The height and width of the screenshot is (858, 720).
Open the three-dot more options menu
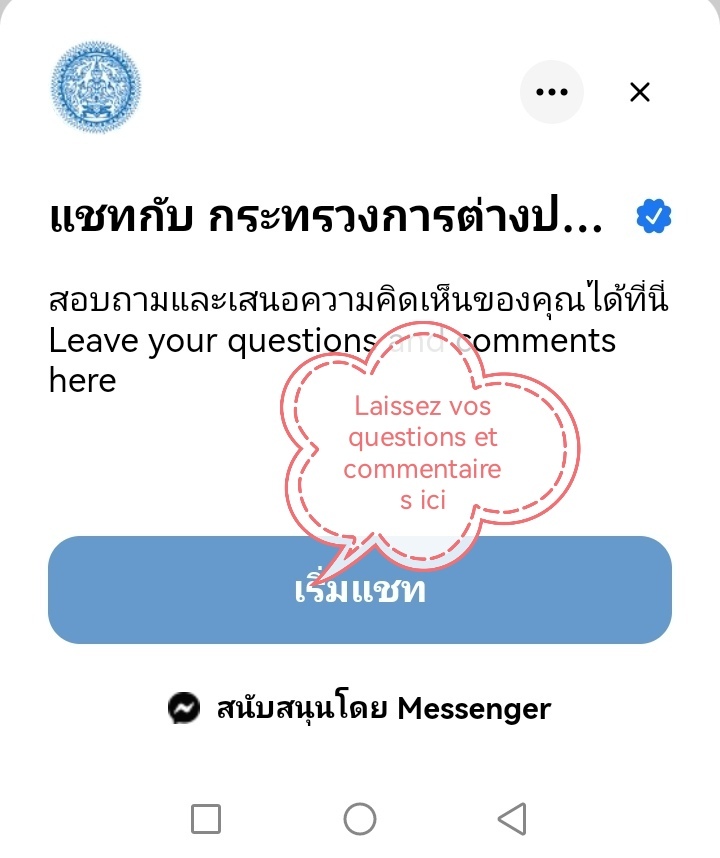pos(552,92)
